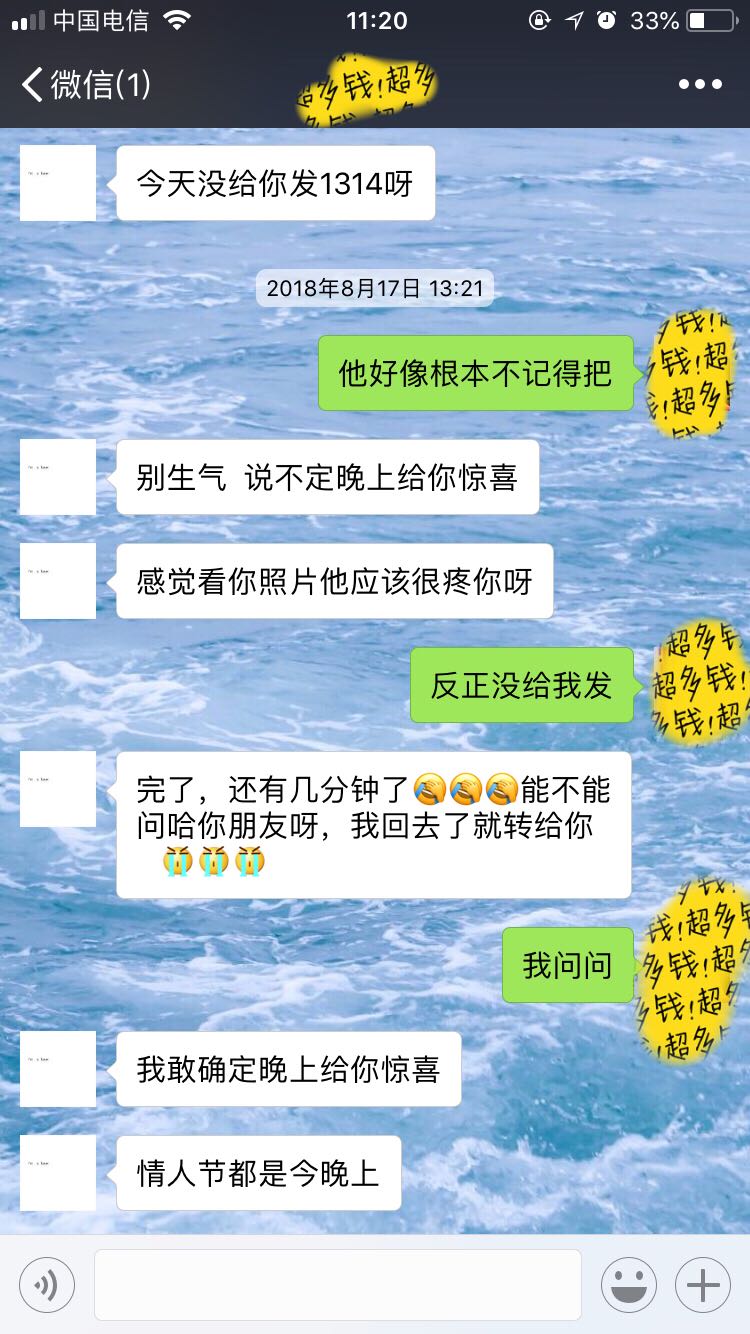Viewport: 750px width, 1334px height.
Task: Switch to voice message input
Action: [x=47, y=1285]
